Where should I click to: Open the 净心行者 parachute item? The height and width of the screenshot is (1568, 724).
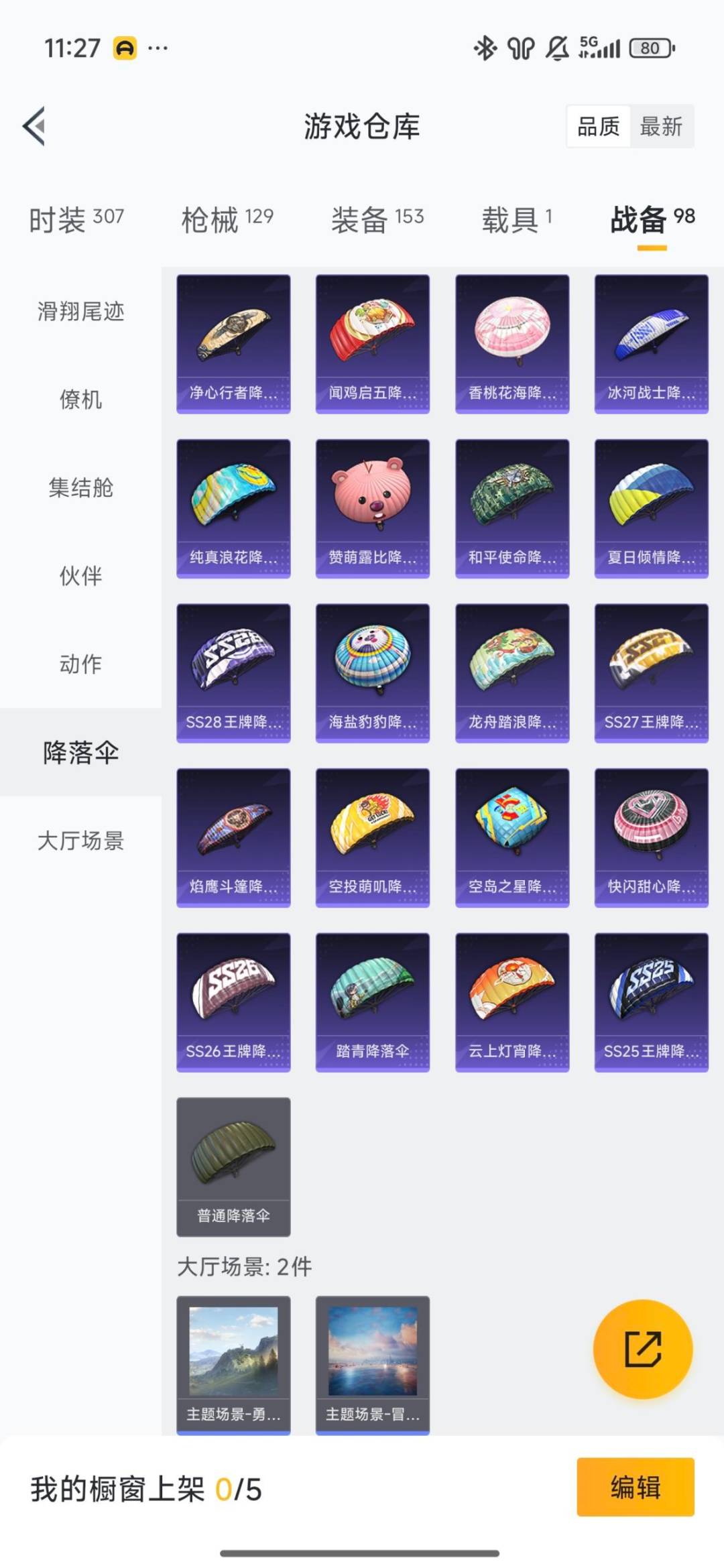233,343
